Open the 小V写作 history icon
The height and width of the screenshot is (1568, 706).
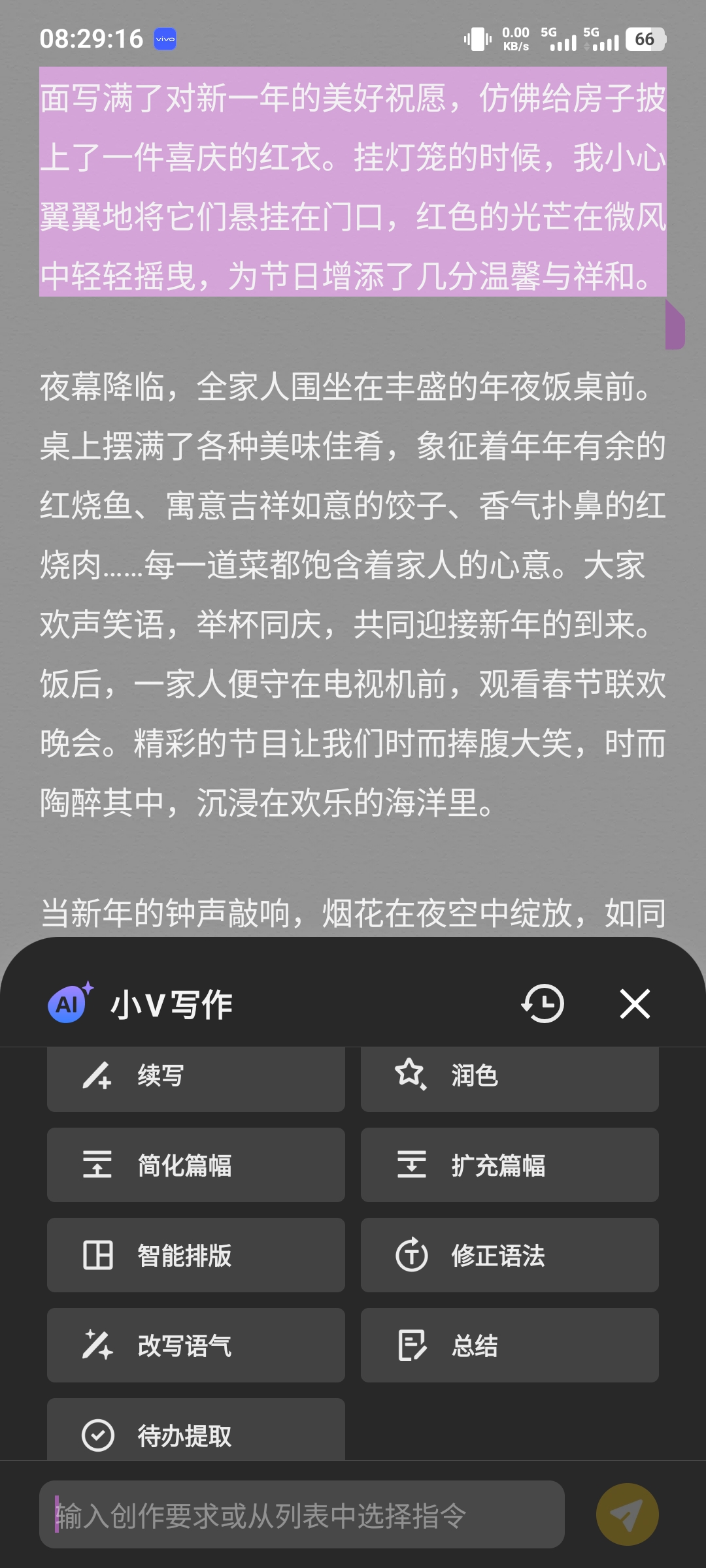click(543, 1004)
